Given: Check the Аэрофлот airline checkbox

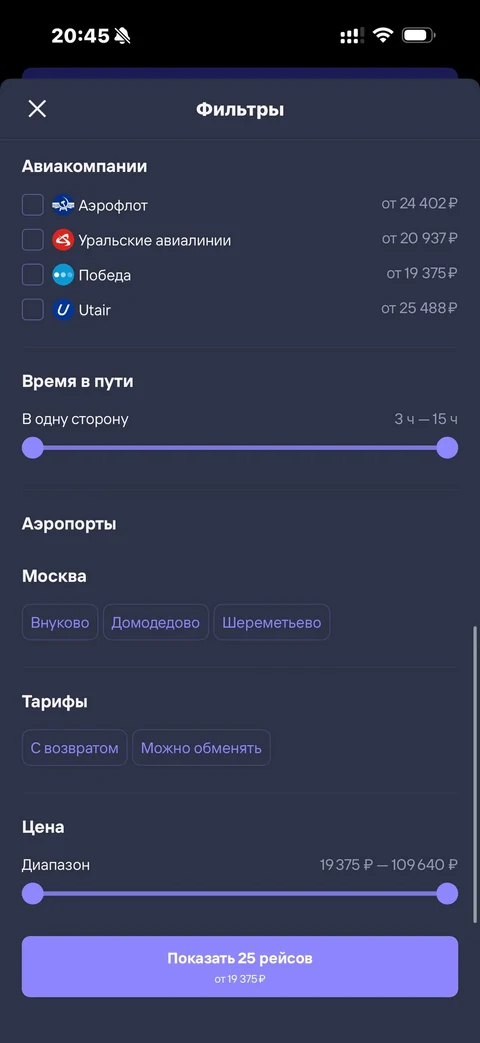Looking at the screenshot, I should click(33, 205).
